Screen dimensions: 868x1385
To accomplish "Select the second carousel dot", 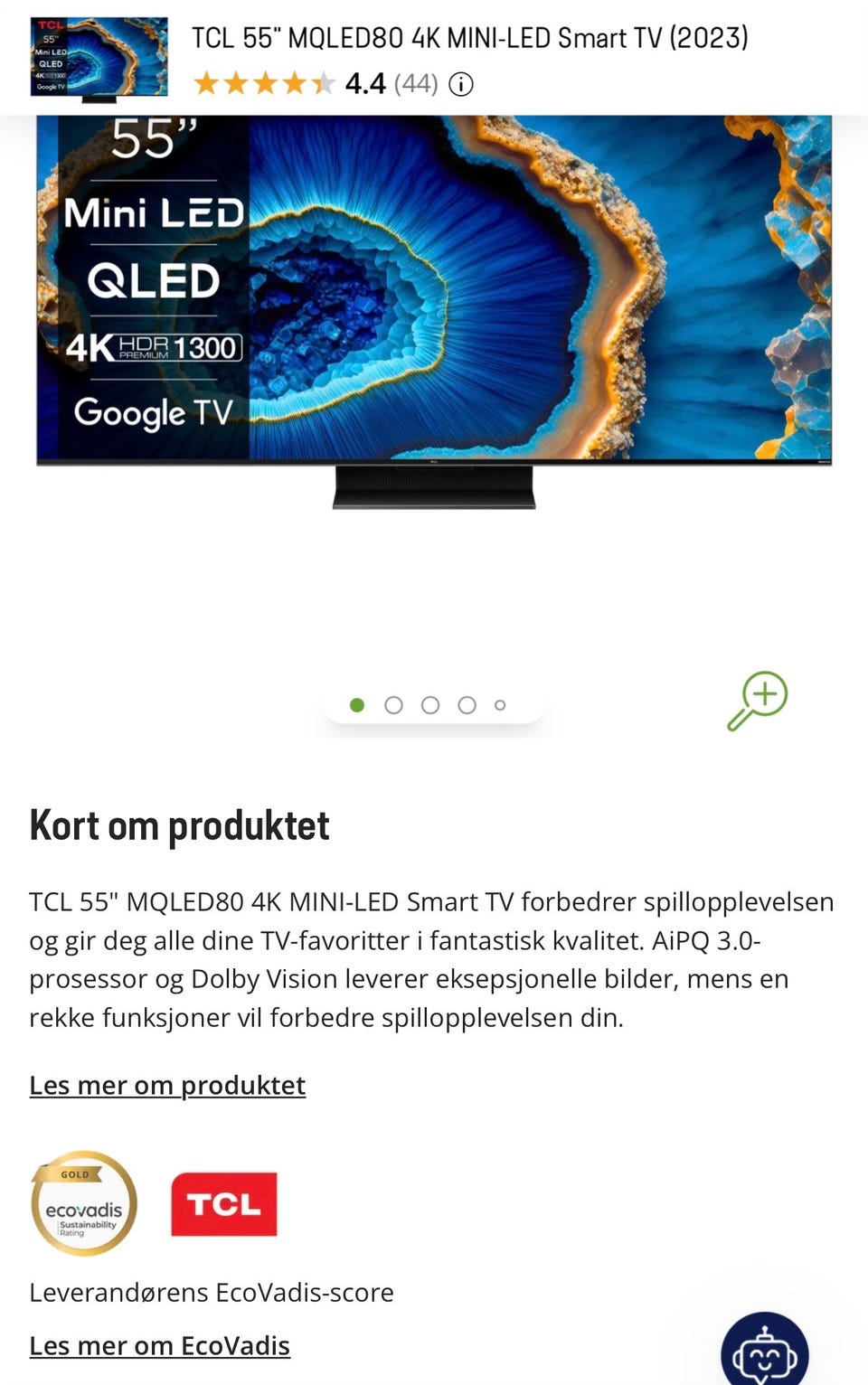I will pos(393,704).
